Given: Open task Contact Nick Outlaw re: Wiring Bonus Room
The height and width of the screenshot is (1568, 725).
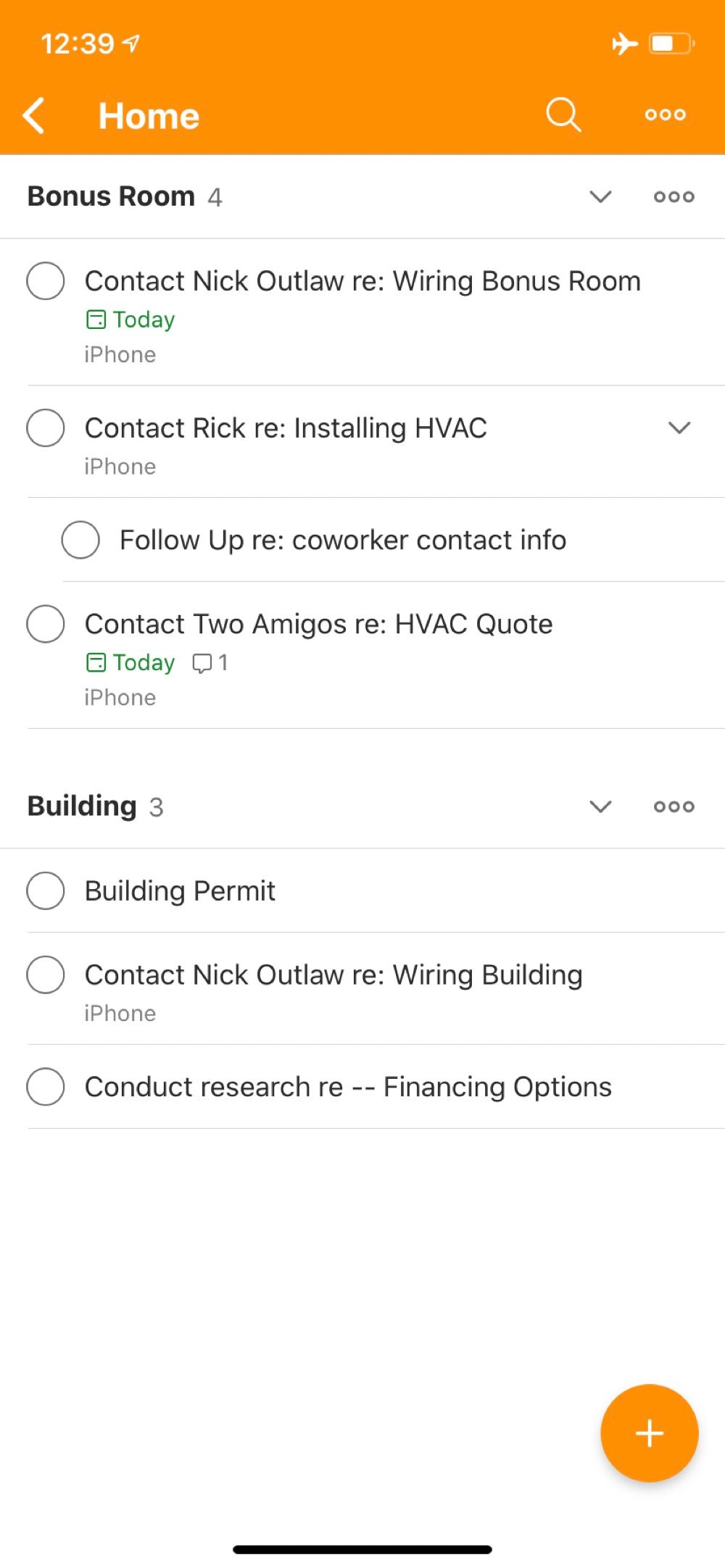Looking at the screenshot, I should (362, 281).
